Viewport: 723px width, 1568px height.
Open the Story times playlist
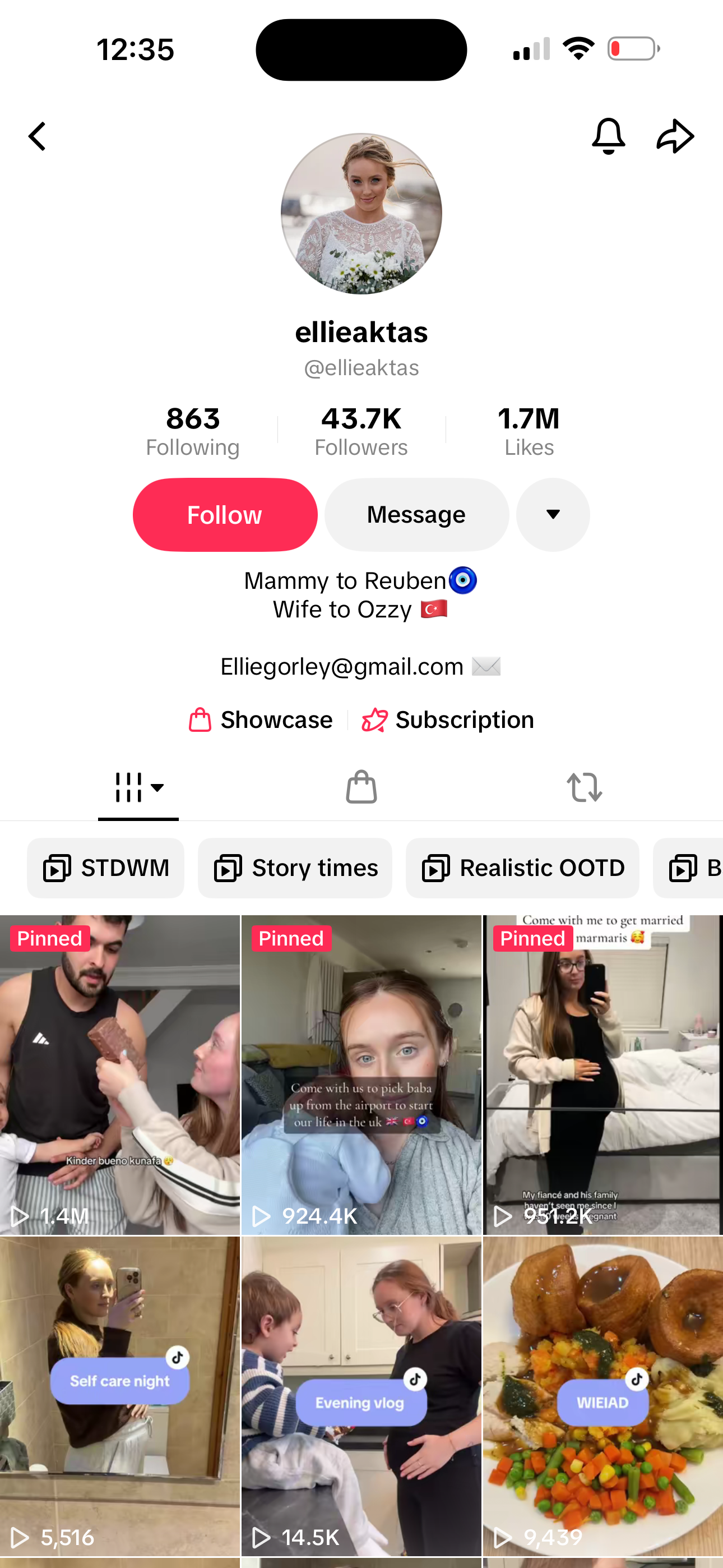[x=295, y=868]
